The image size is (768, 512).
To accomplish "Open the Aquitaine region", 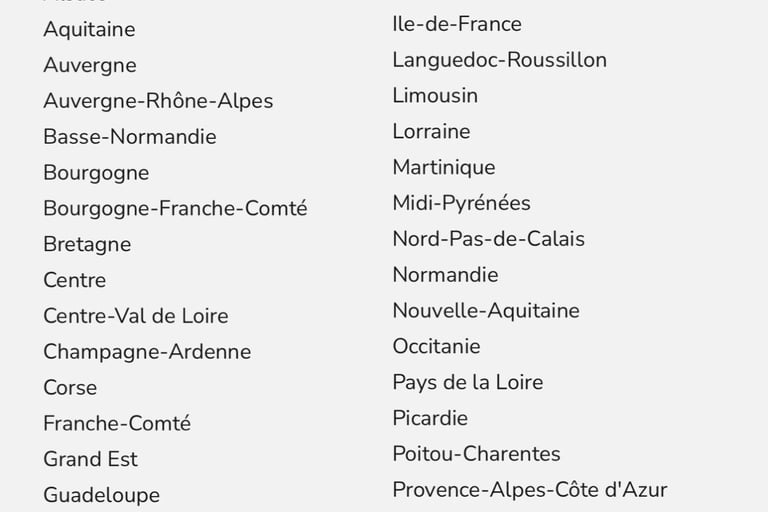I will click(89, 30).
